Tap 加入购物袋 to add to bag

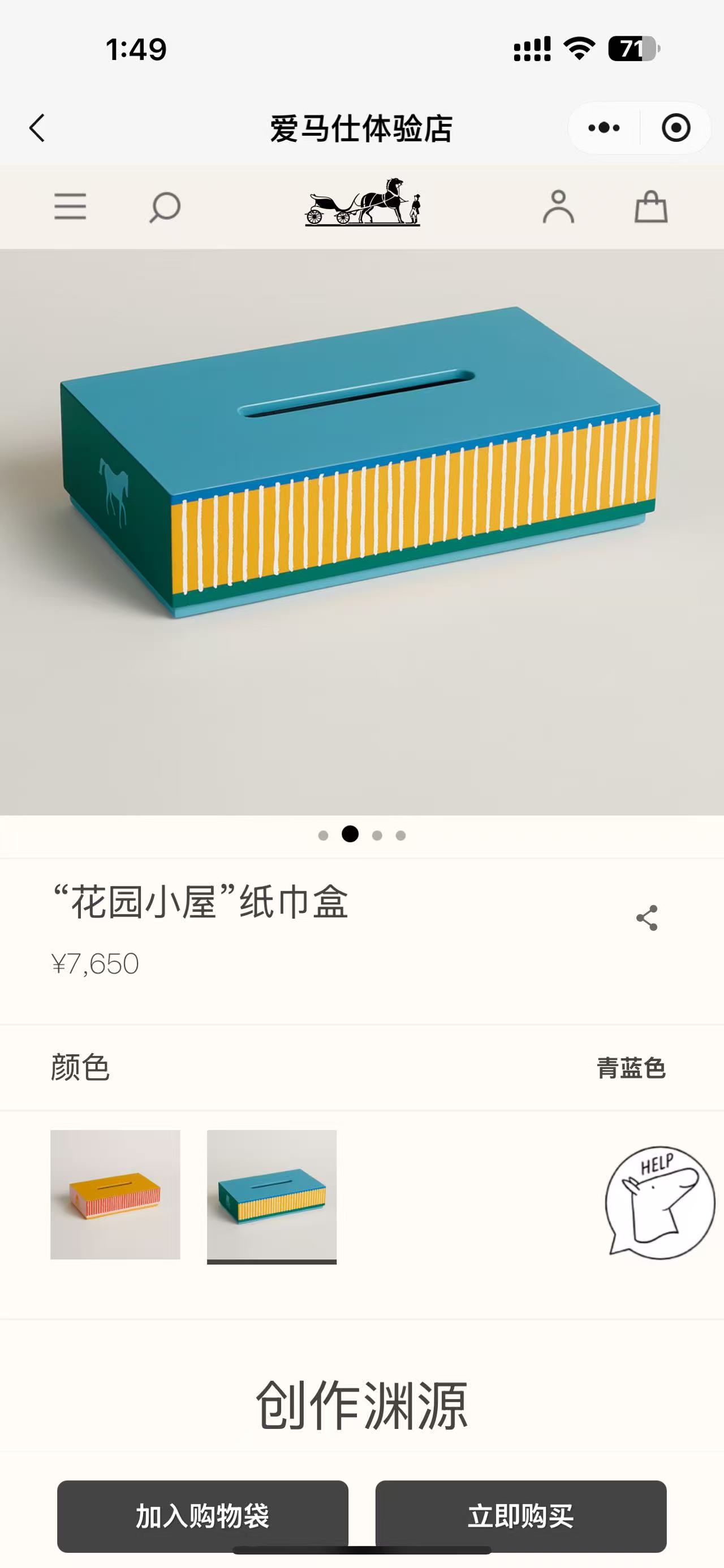[202, 1515]
